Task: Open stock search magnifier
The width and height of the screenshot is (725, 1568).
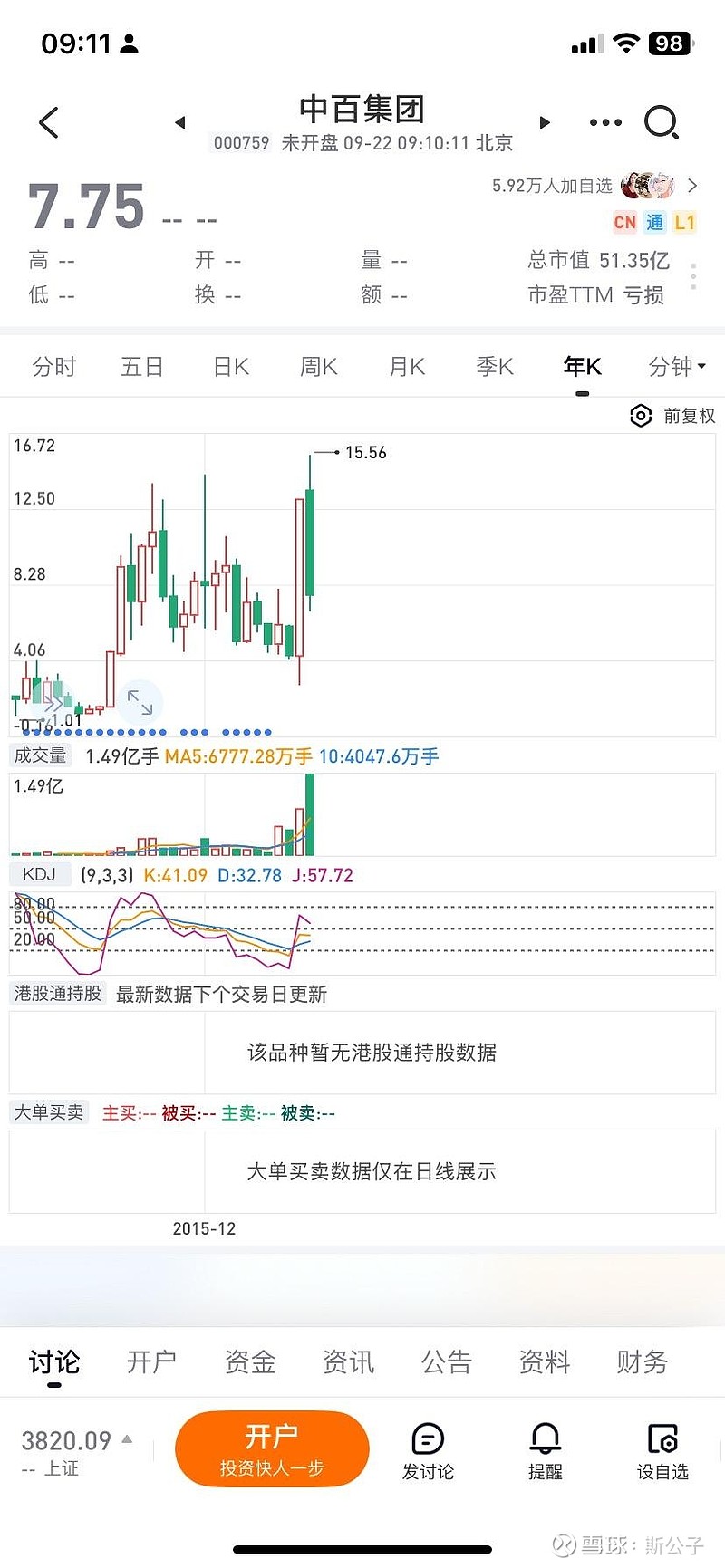Action: (662, 122)
